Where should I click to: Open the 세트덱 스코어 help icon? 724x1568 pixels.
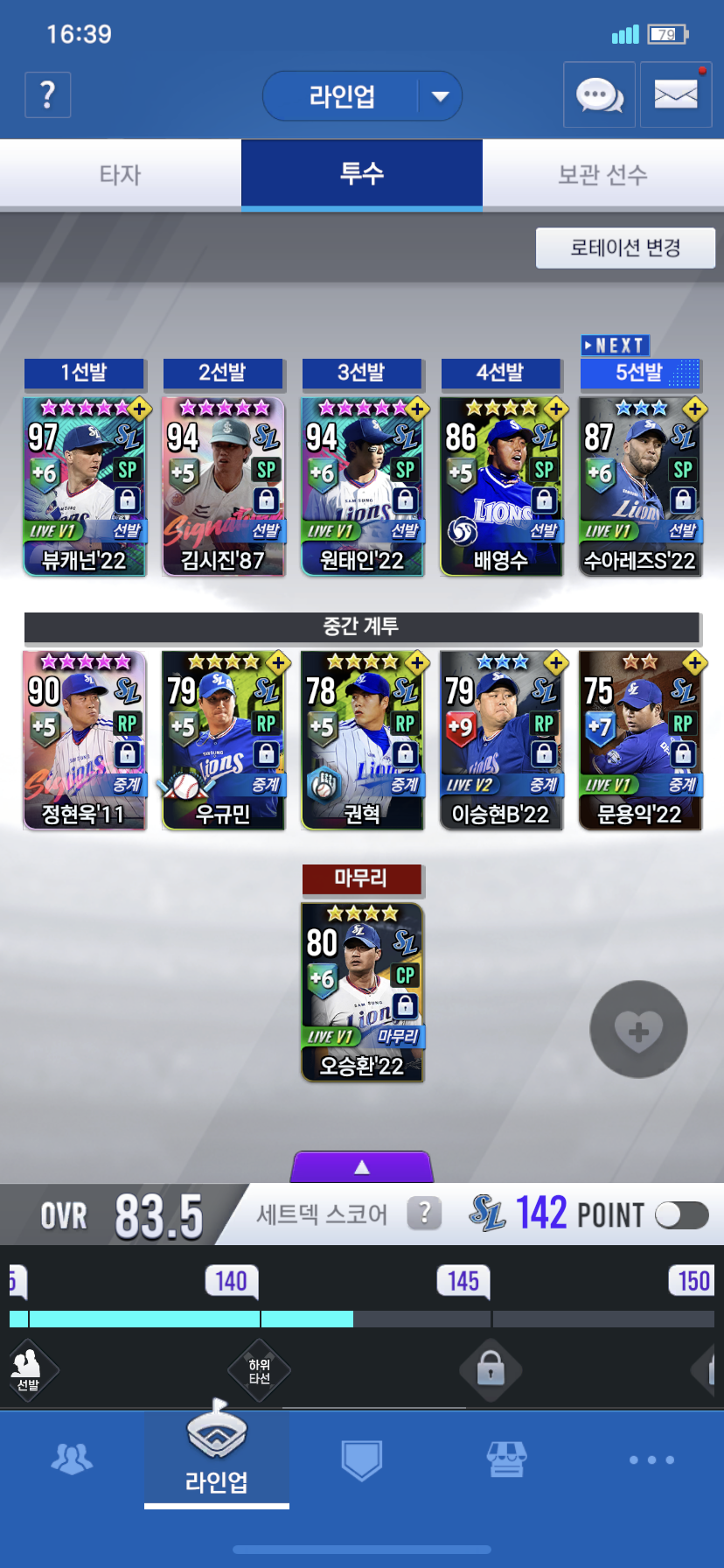pos(424,1214)
